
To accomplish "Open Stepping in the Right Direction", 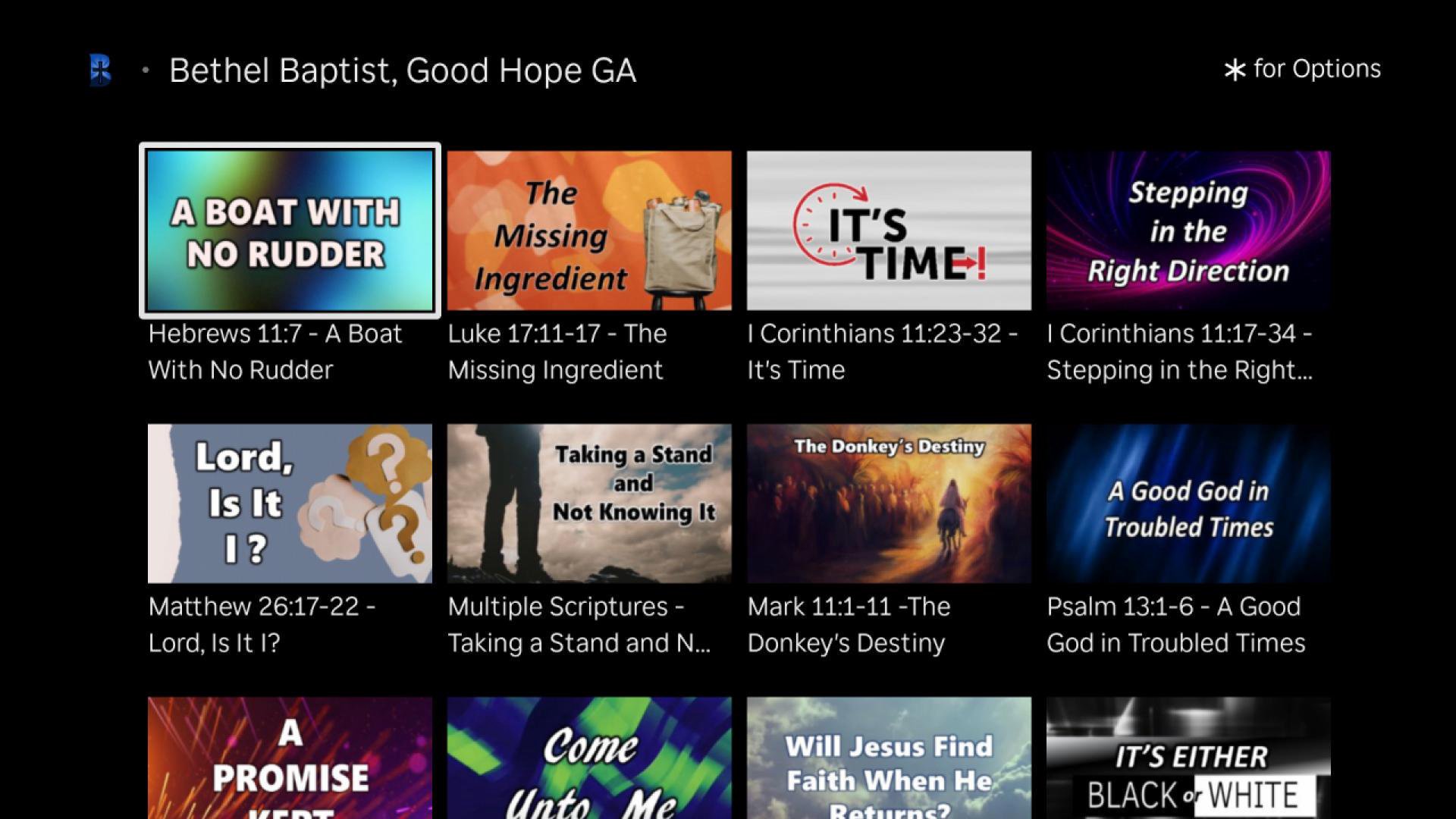I will (1188, 231).
